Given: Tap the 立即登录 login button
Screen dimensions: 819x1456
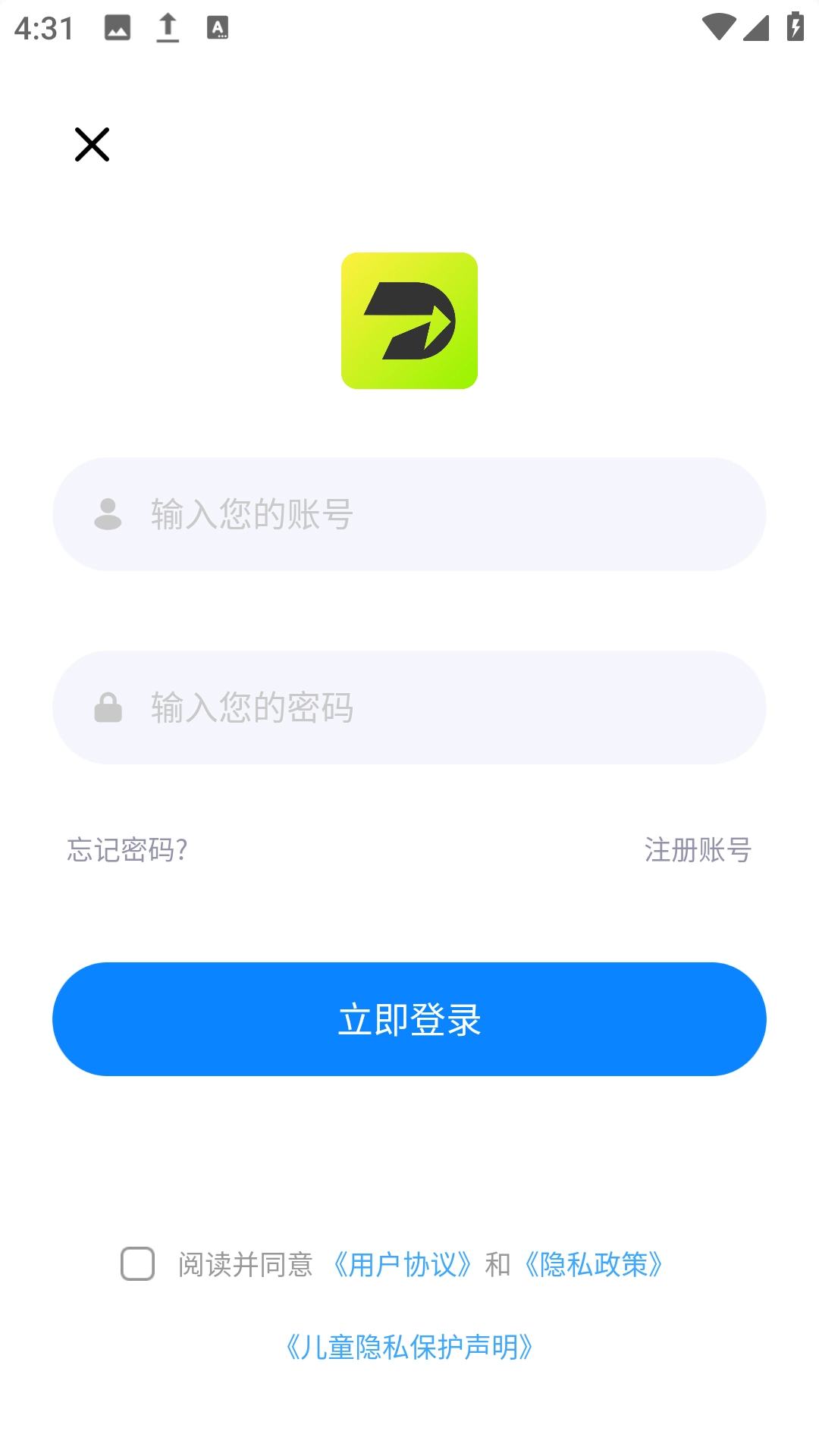Looking at the screenshot, I should click(409, 1019).
